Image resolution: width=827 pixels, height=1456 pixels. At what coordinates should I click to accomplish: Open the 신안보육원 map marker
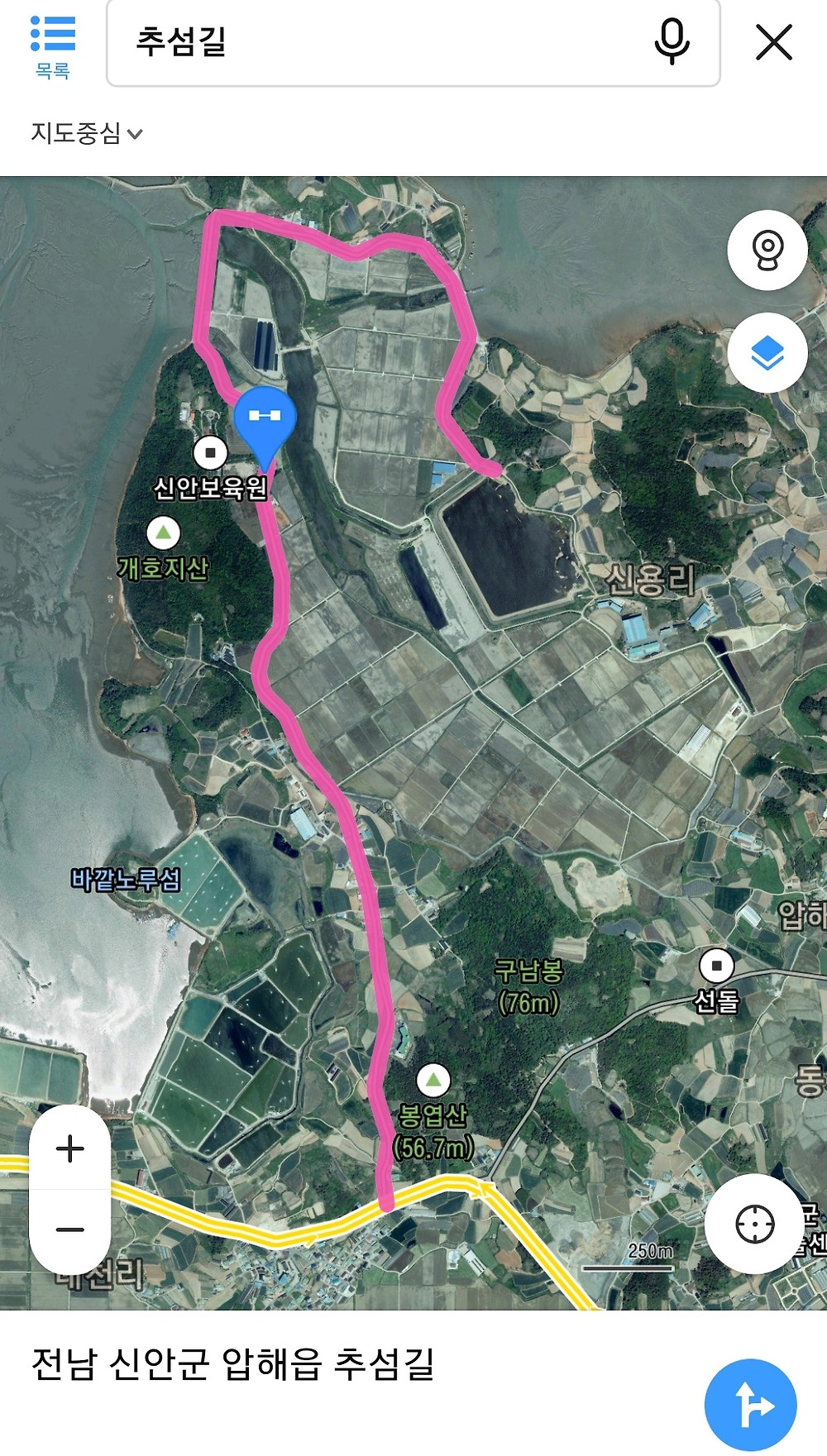point(210,453)
